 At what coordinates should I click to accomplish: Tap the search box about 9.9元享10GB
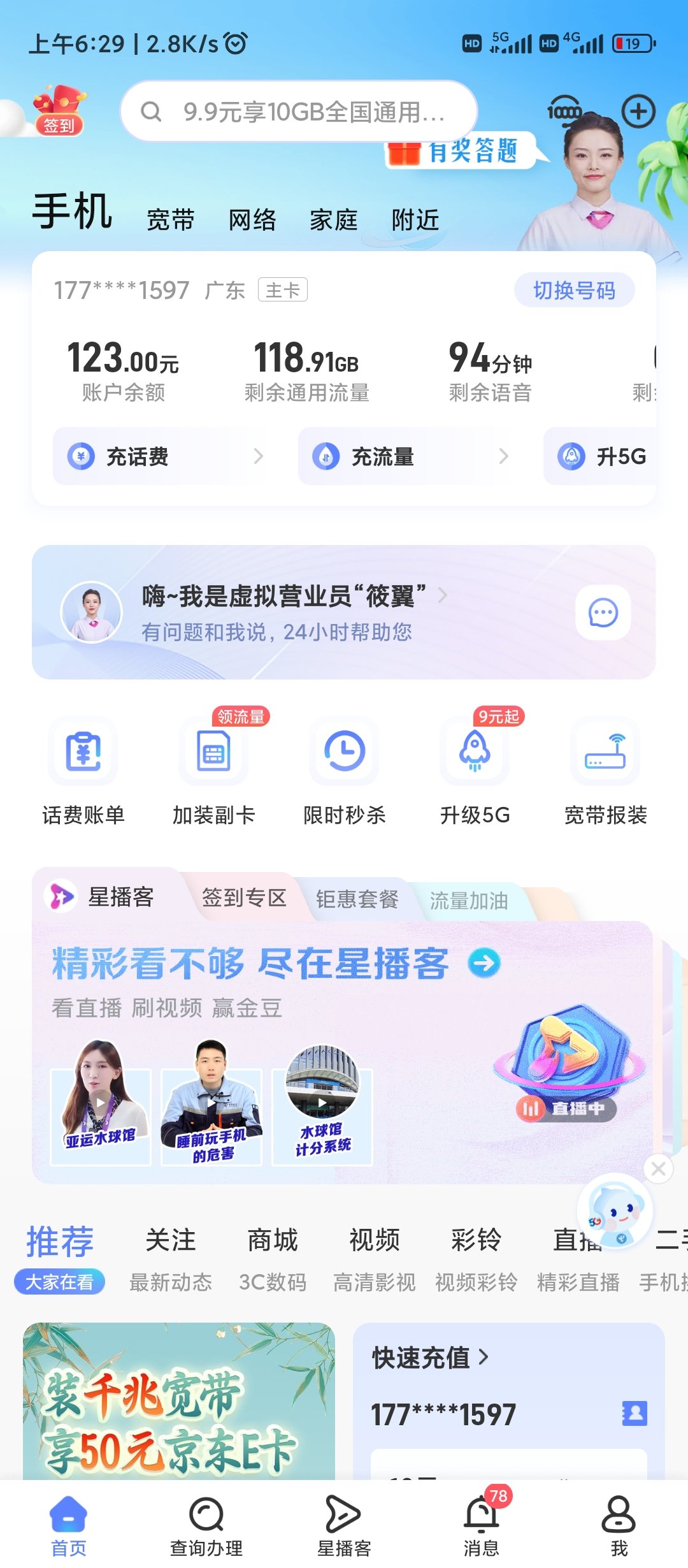coord(299,112)
